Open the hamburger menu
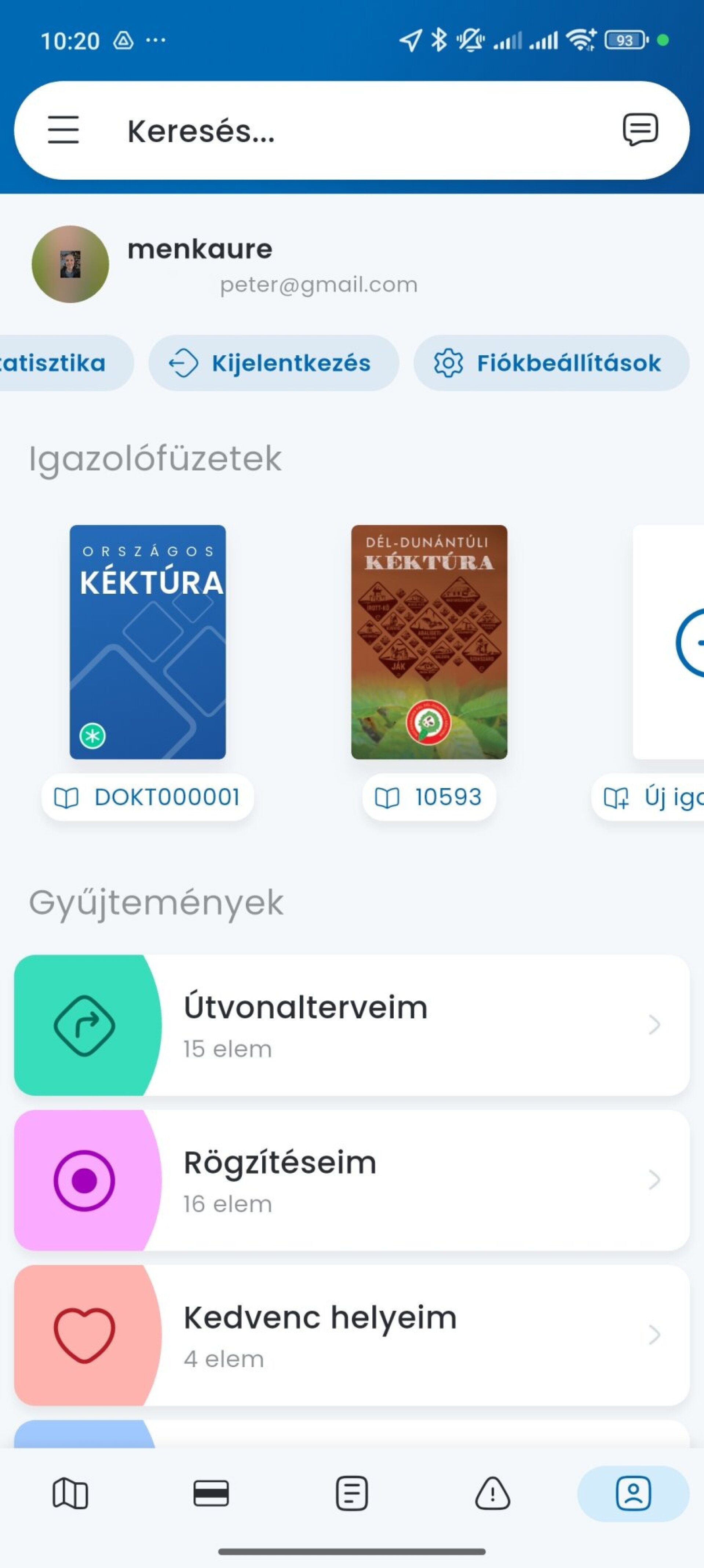The width and height of the screenshot is (704, 1568). tap(63, 130)
